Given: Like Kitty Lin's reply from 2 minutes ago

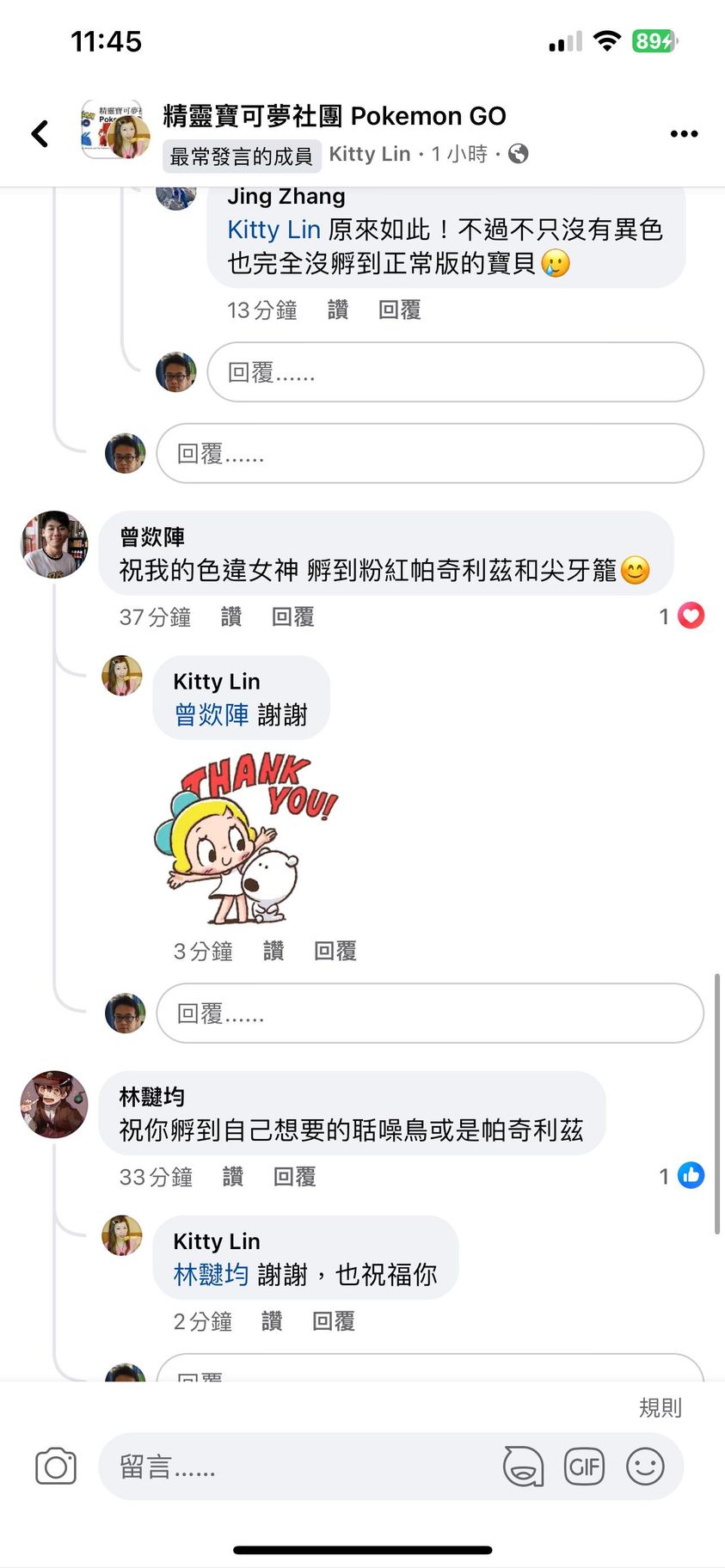Looking at the screenshot, I should coord(272,1321).
